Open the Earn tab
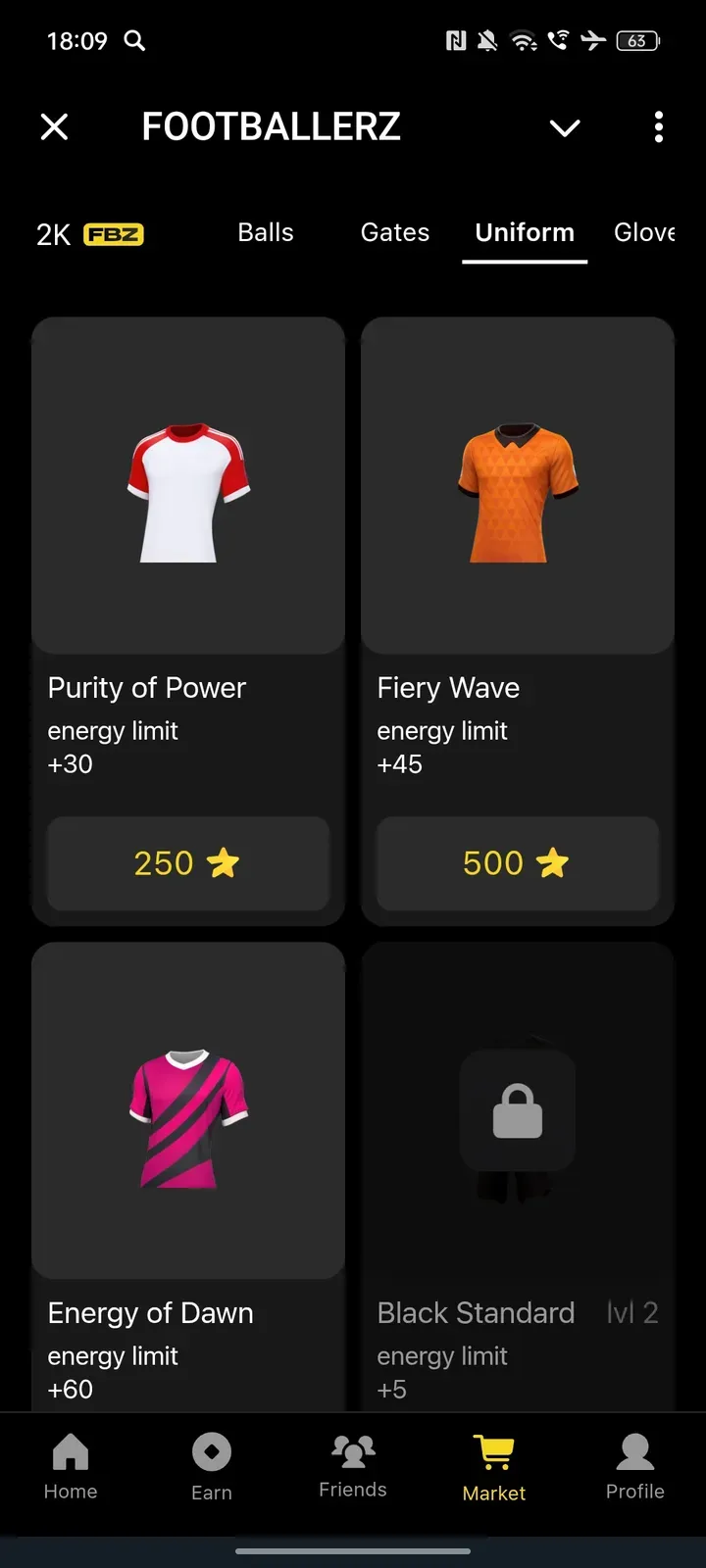This screenshot has height=1568, width=706. point(212,1467)
